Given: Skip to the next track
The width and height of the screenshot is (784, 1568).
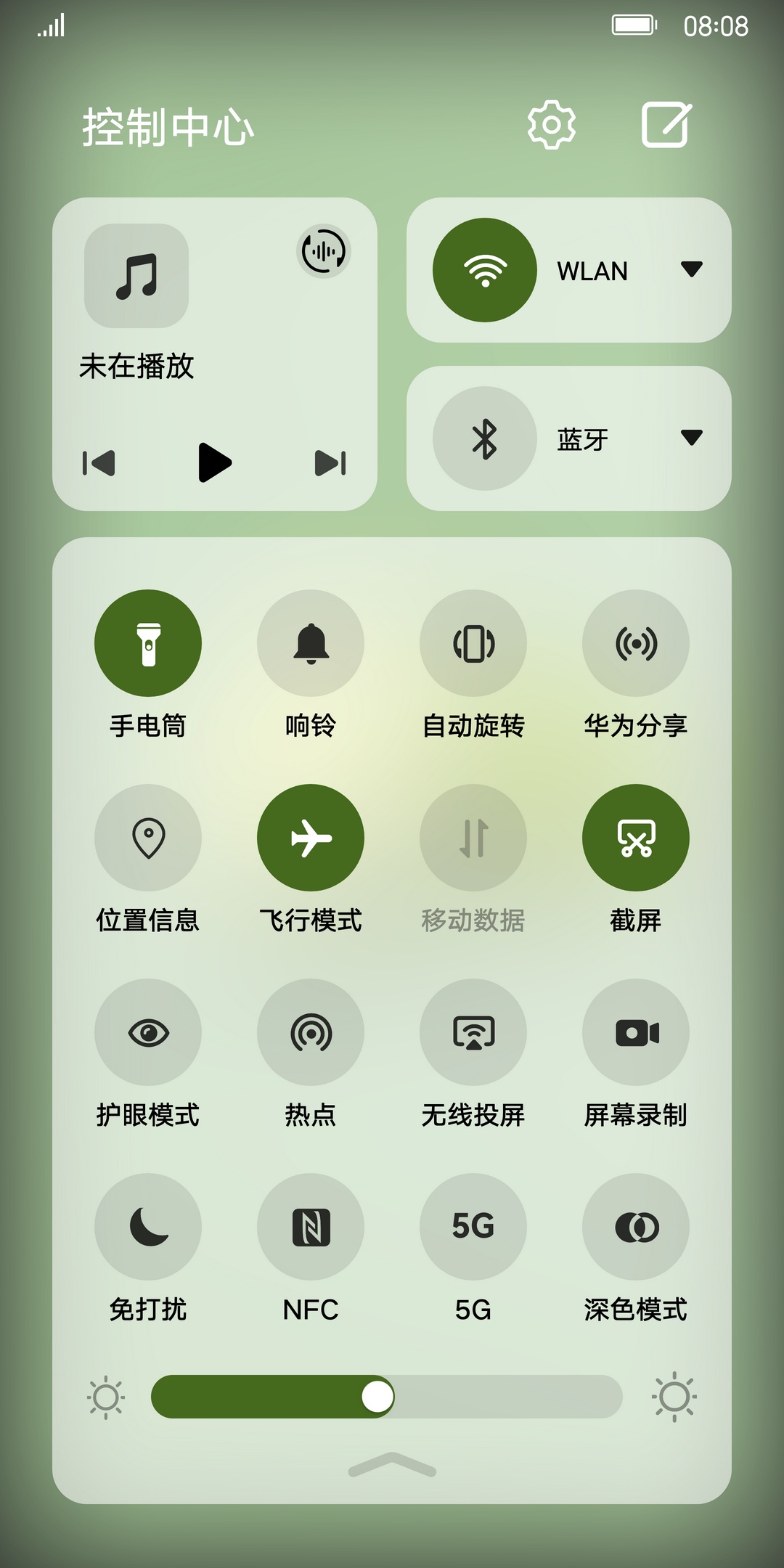Looking at the screenshot, I should point(330,463).
